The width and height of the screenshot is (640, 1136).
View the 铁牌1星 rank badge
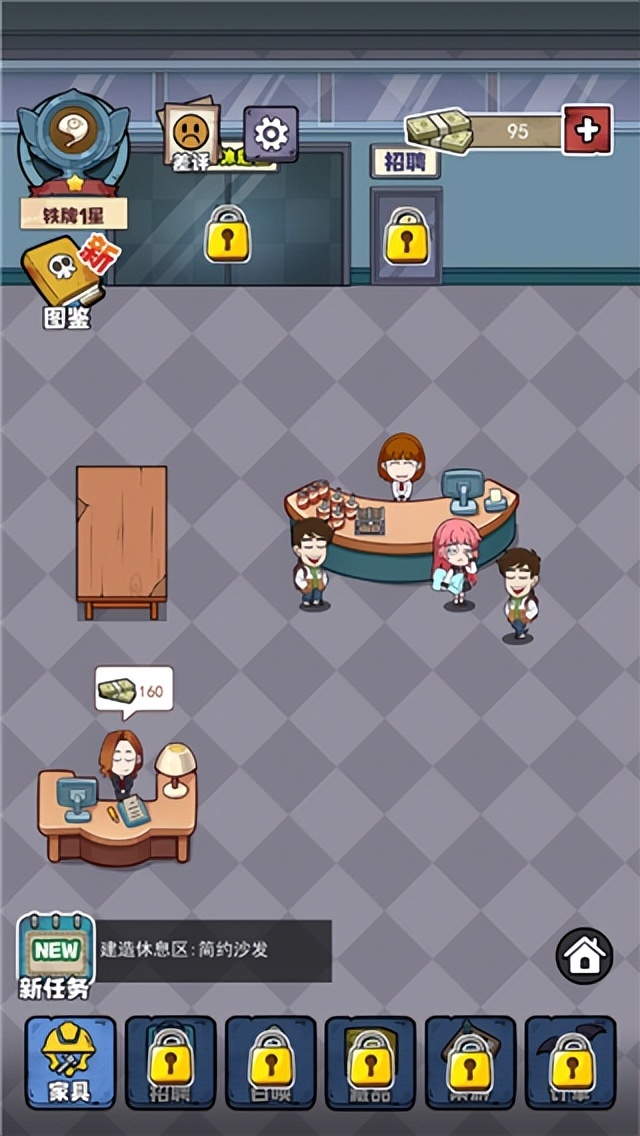pos(73,158)
